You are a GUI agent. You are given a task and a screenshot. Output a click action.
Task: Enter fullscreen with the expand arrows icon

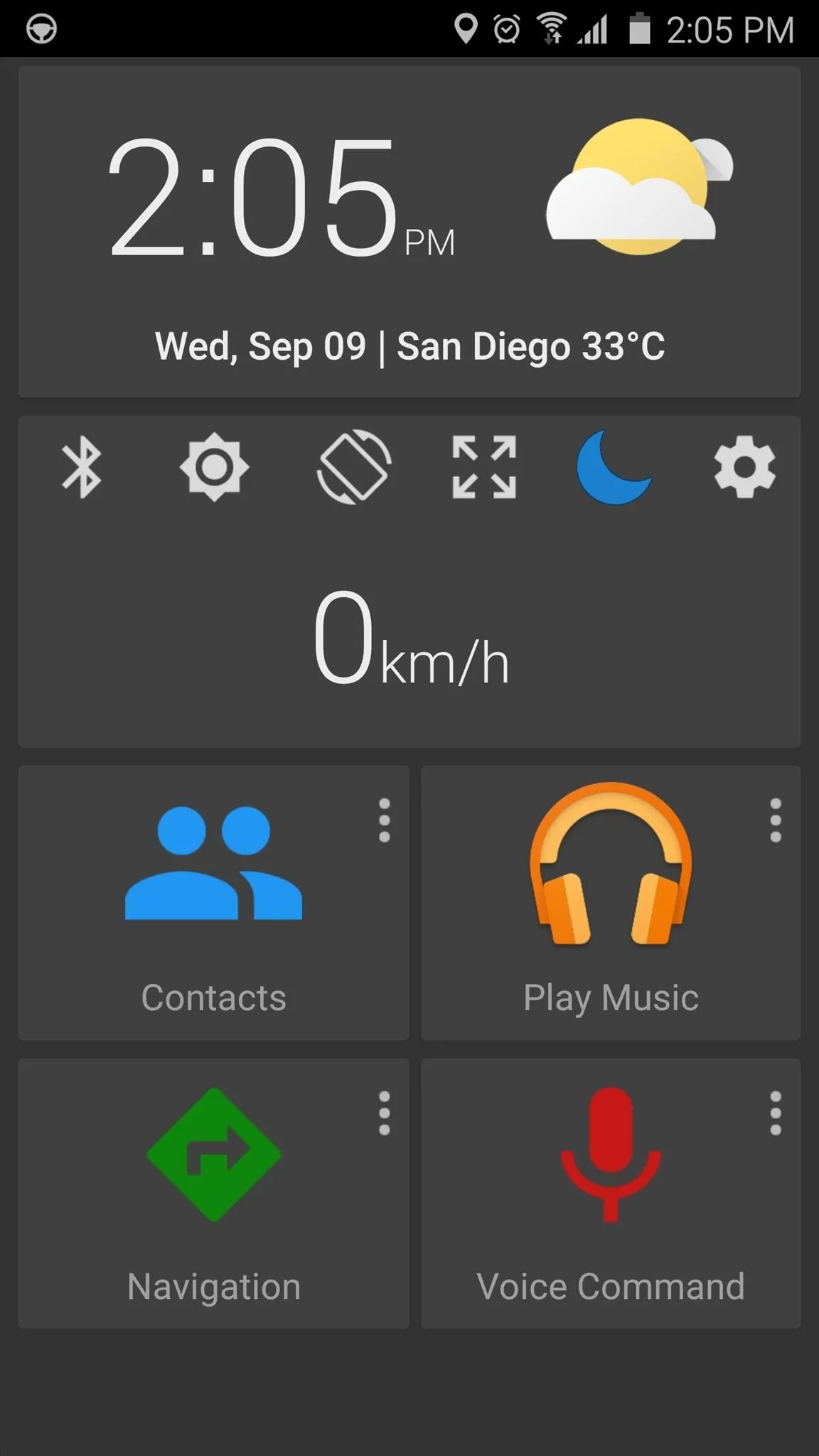tap(484, 467)
